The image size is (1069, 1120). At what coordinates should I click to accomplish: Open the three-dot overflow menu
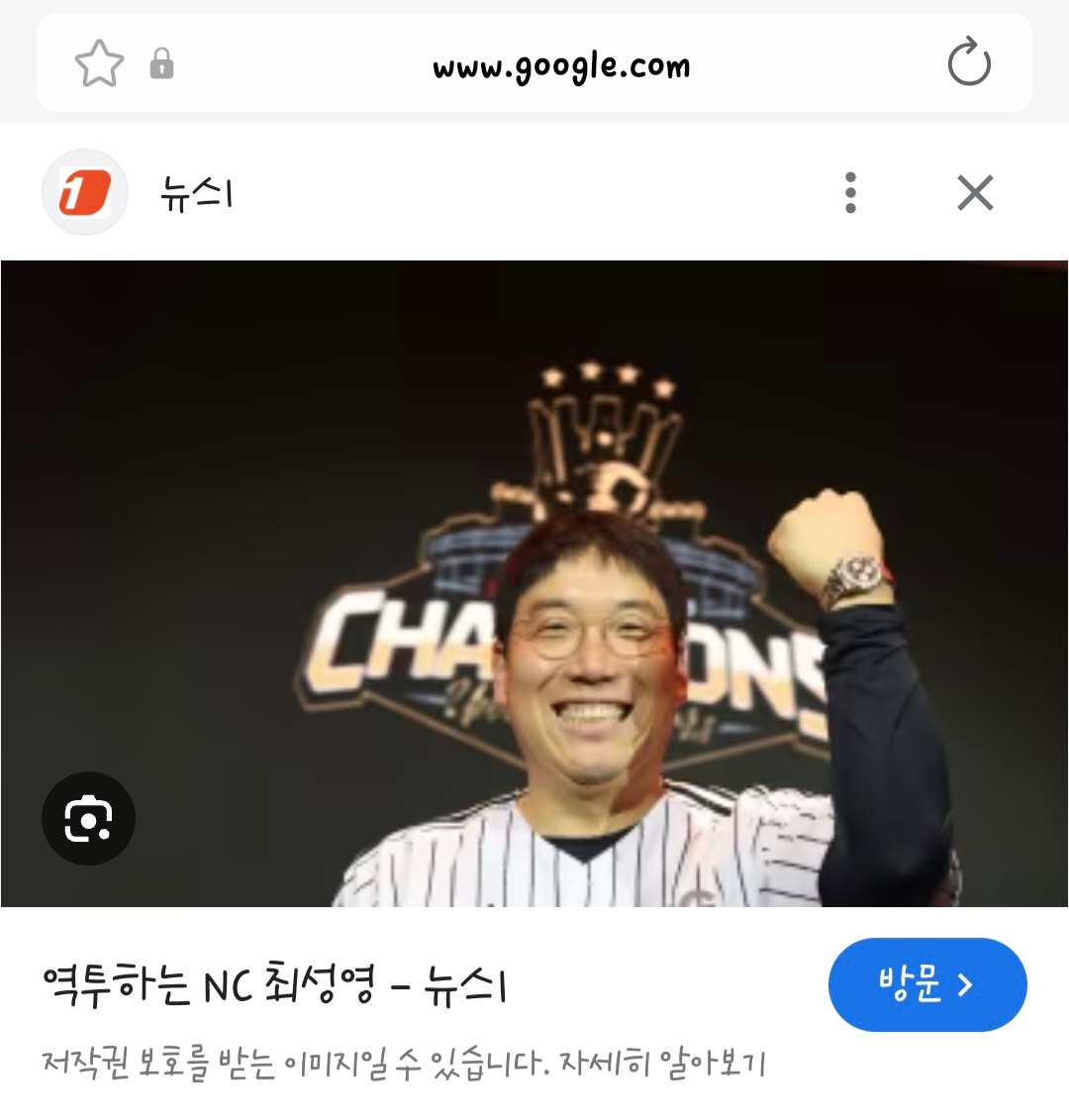click(x=850, y=192)
